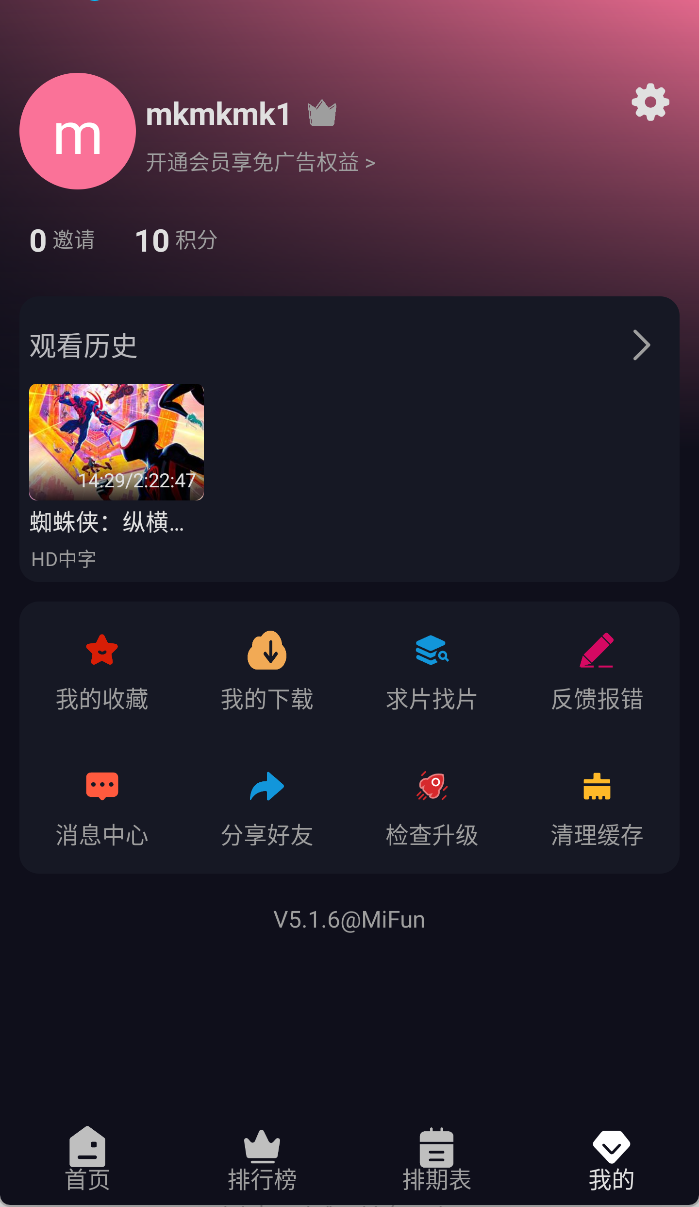Image resolution: width=699 pixels, height=1207 pixels.
Task: Open the 开通会员享免广告权益 link
Action: [x=260, y=163]
